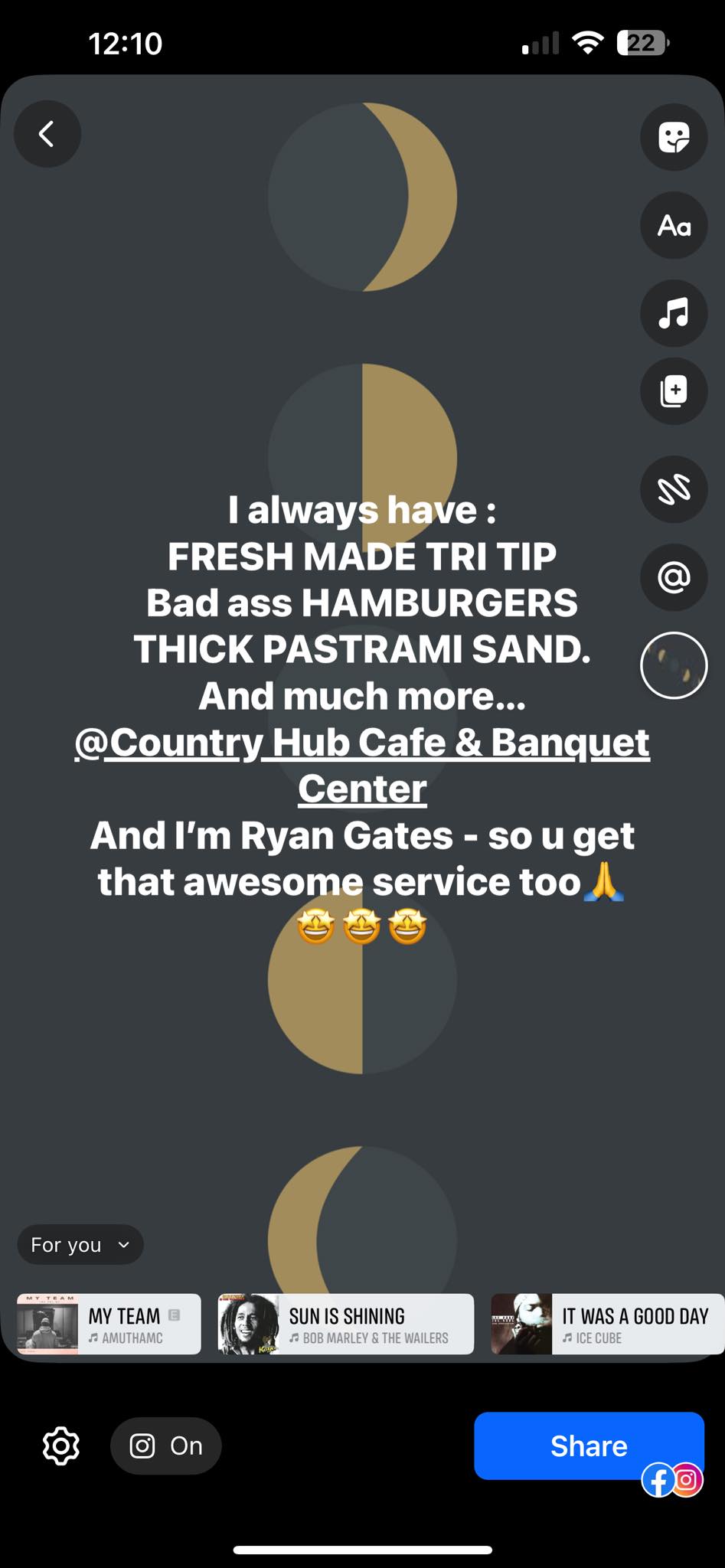
Task: Pick Sun Is Shining by Bob Marley
Action: 345,1325
